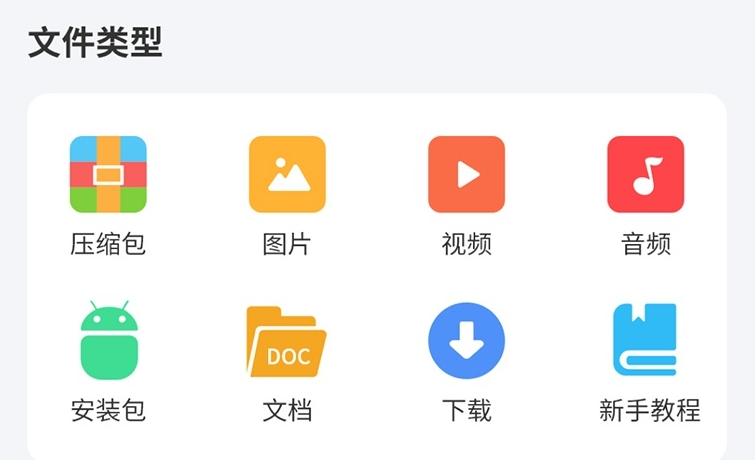Image resolution: width=755 pixels, height=460 pixels.
Task: Open the 文档 folder category
Action: [287, 341]
